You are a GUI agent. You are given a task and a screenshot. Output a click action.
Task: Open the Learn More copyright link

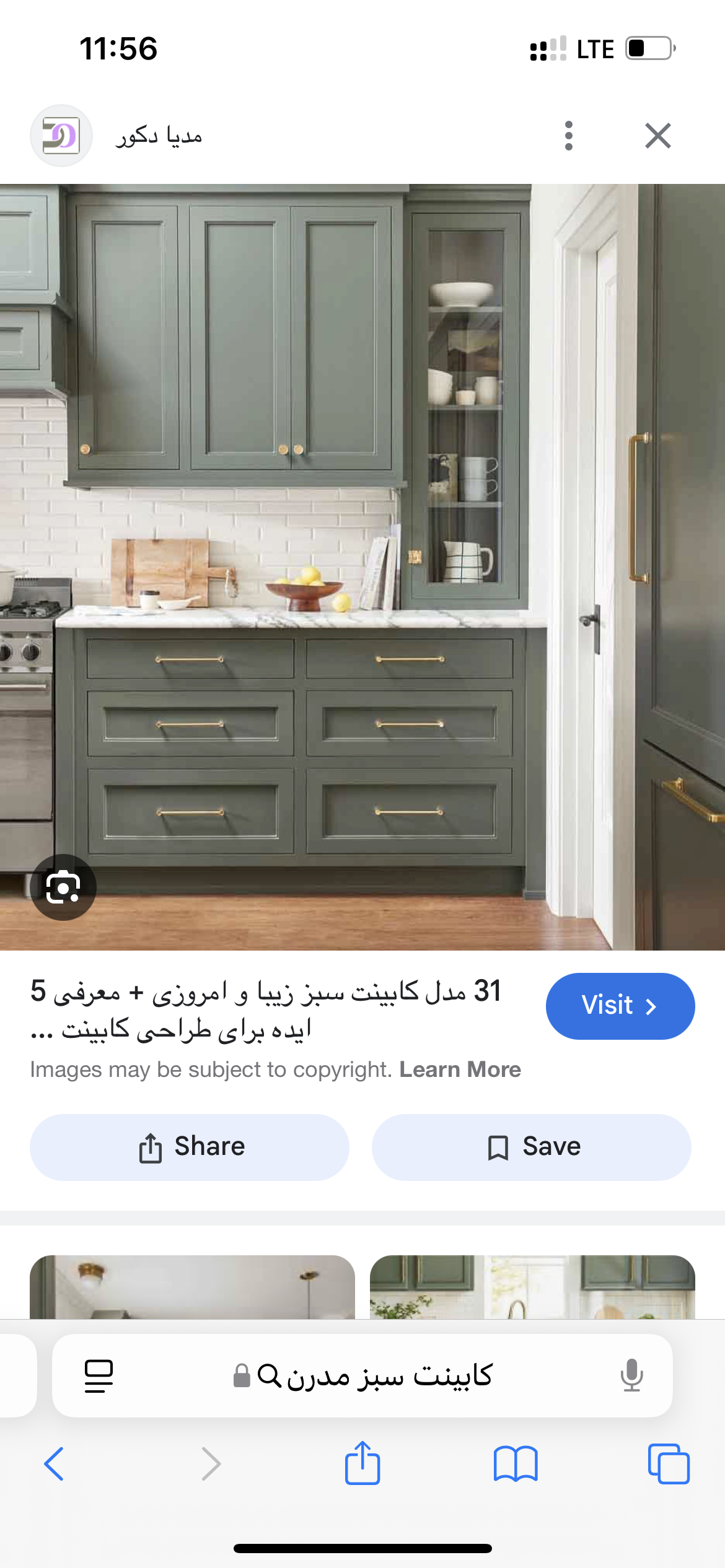pyautogui.click(x=460, y=1069)
